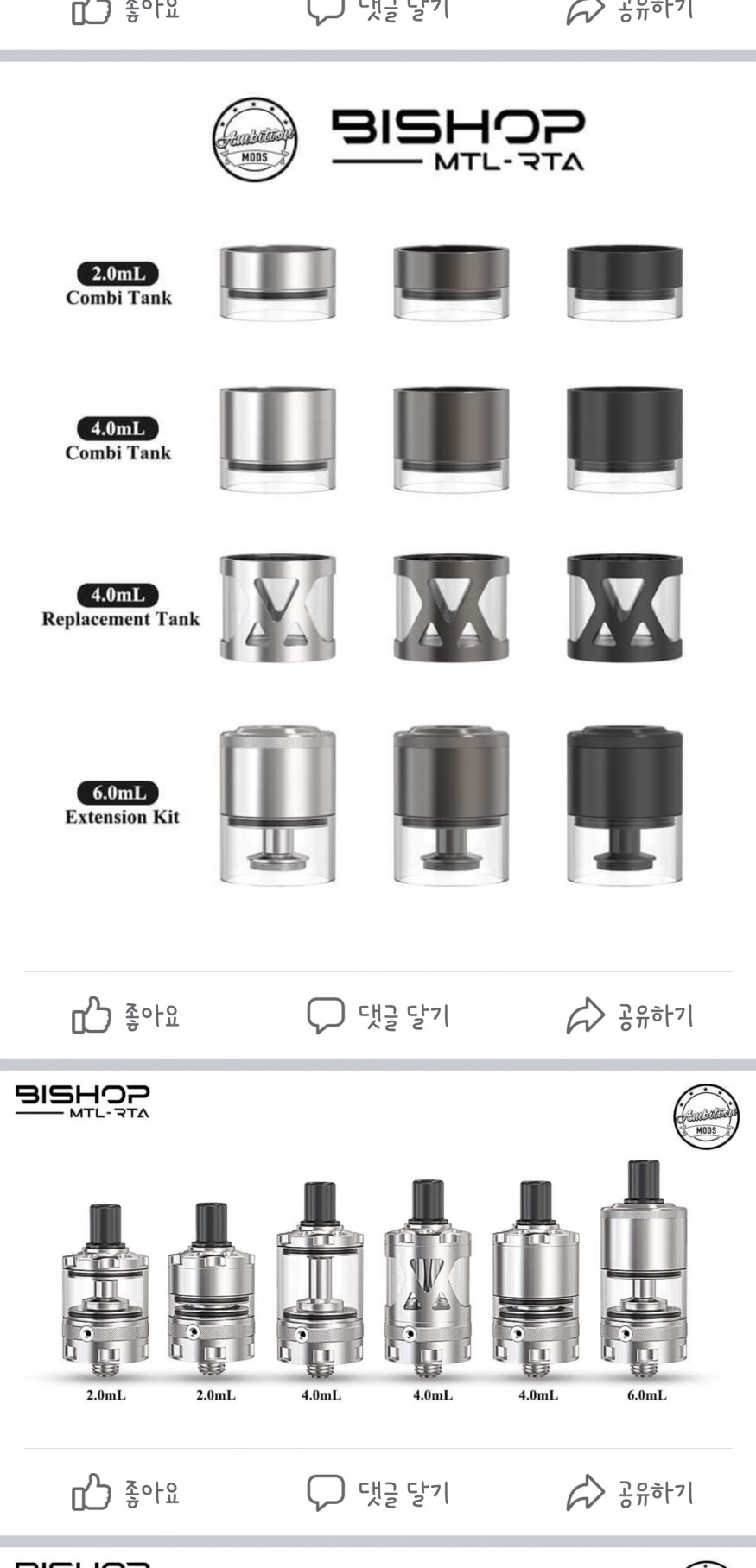
Task: Share the post showing Combi Tank options
Action: pyautogui.click(x=630, y=1015)
